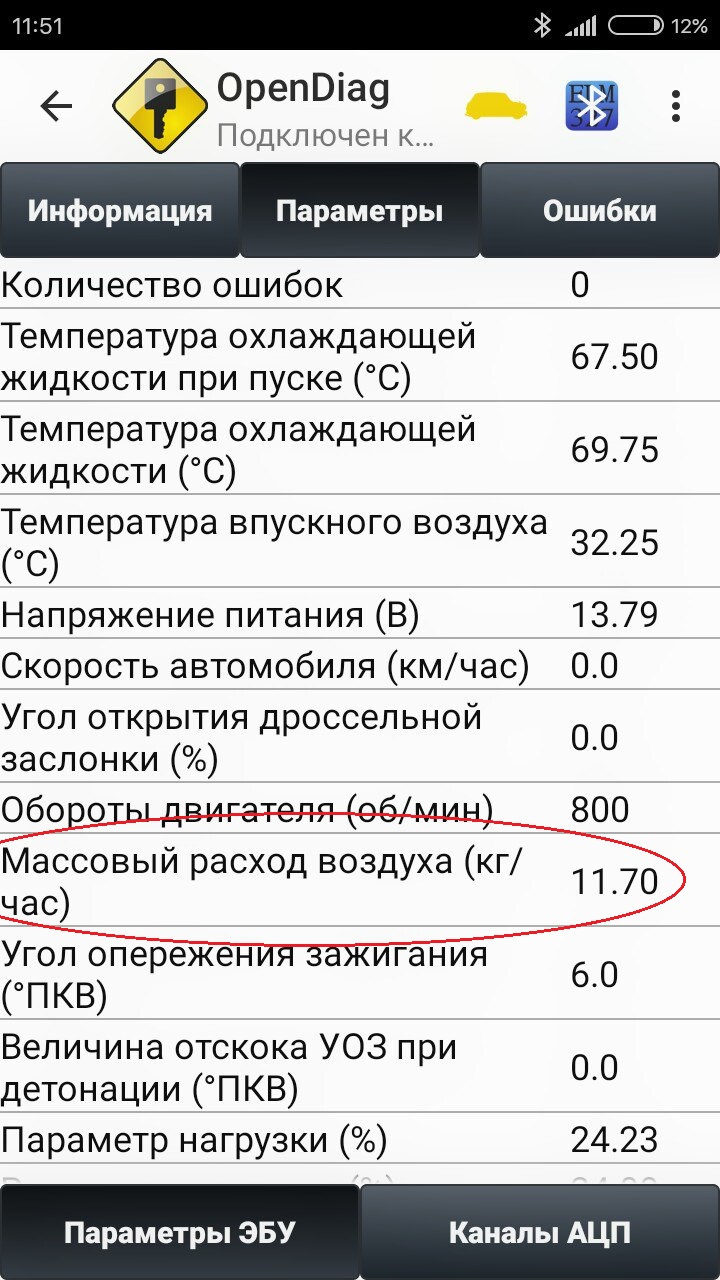This screenshot has height=1280, width=720.
Task: Switch to the Информация tab
Action: tap(120, 211)
